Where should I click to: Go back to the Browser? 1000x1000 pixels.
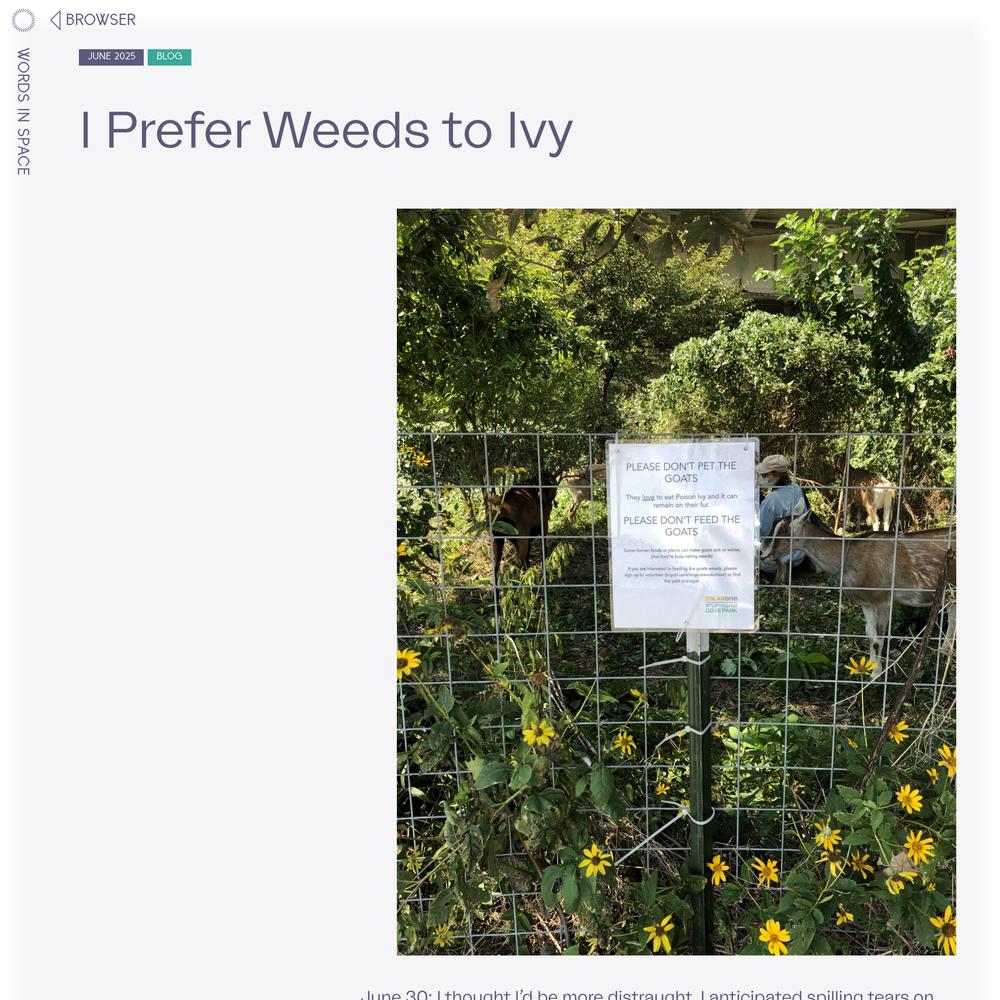click(x=93, y=20)
